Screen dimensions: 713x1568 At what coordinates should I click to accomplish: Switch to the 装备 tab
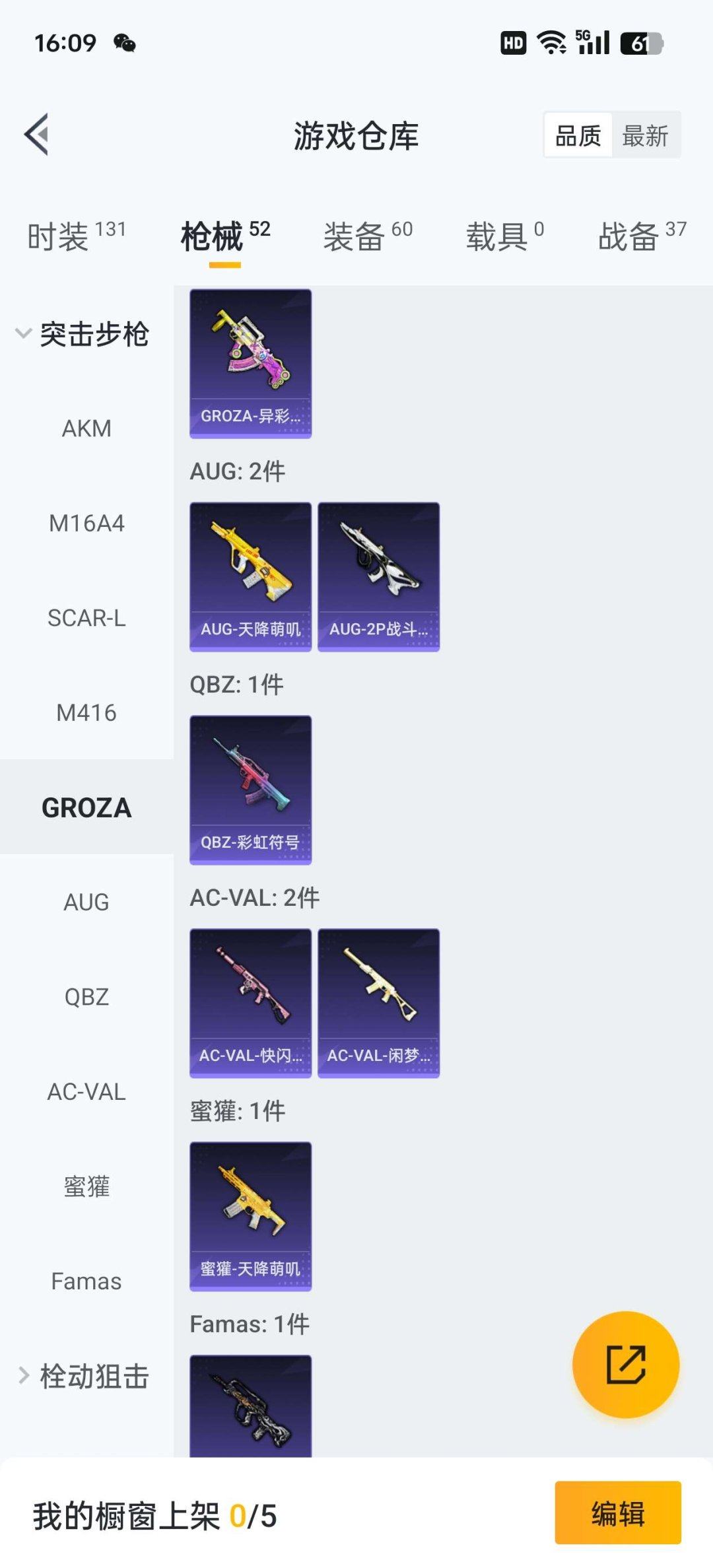[367, 236]
